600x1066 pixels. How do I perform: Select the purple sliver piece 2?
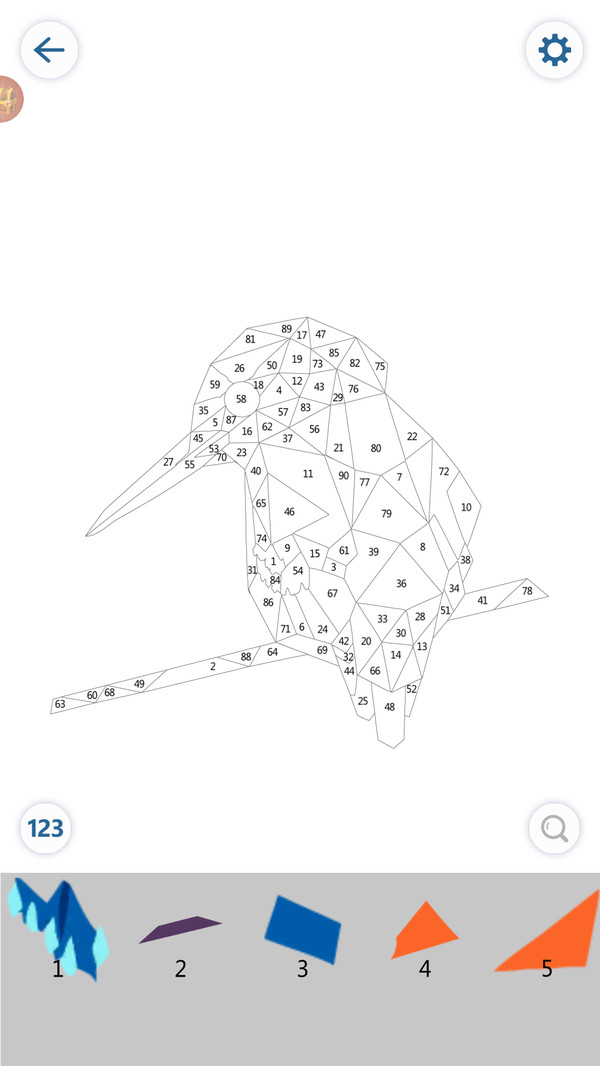pos(180,929)
